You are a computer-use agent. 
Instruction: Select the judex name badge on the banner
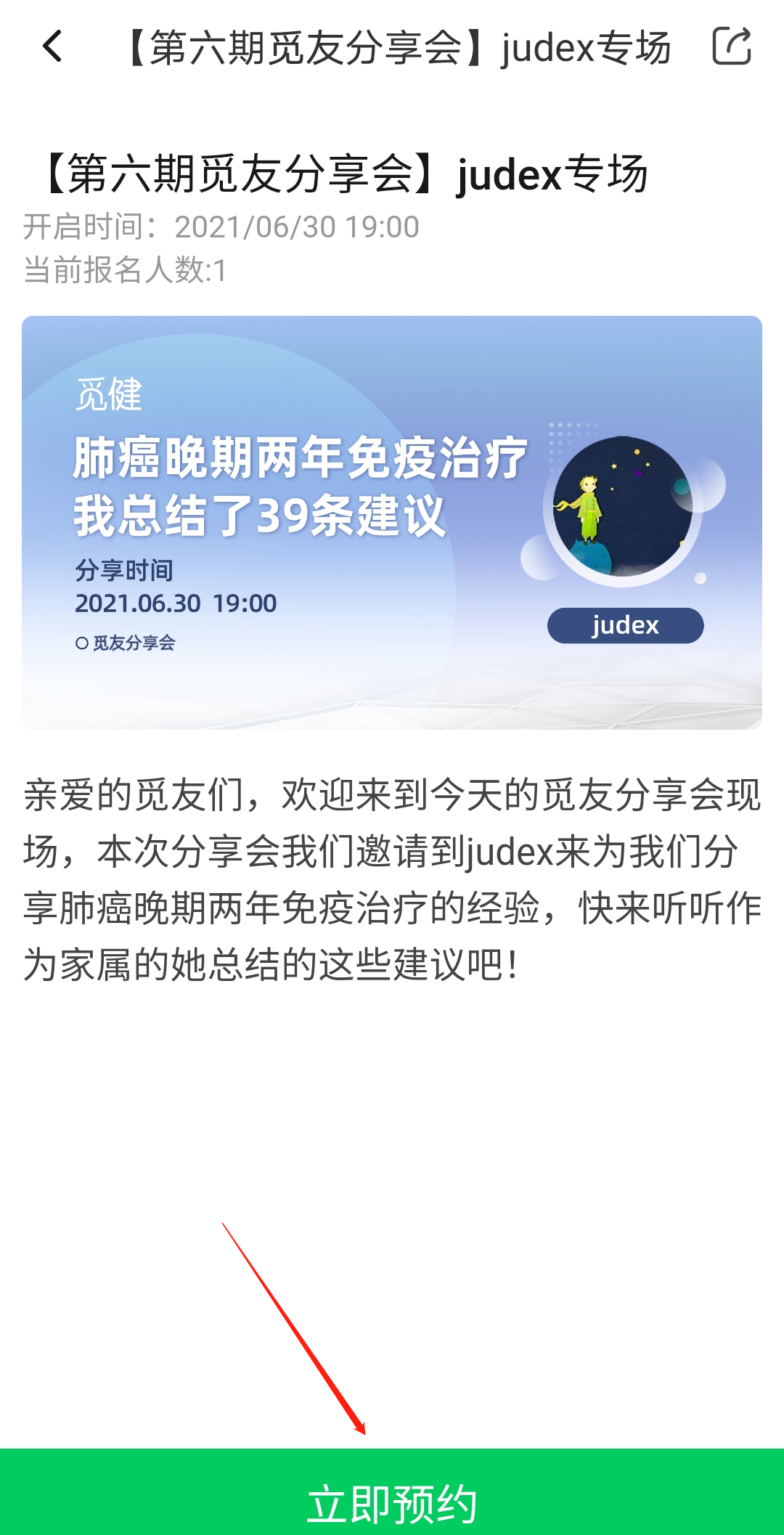626,625
